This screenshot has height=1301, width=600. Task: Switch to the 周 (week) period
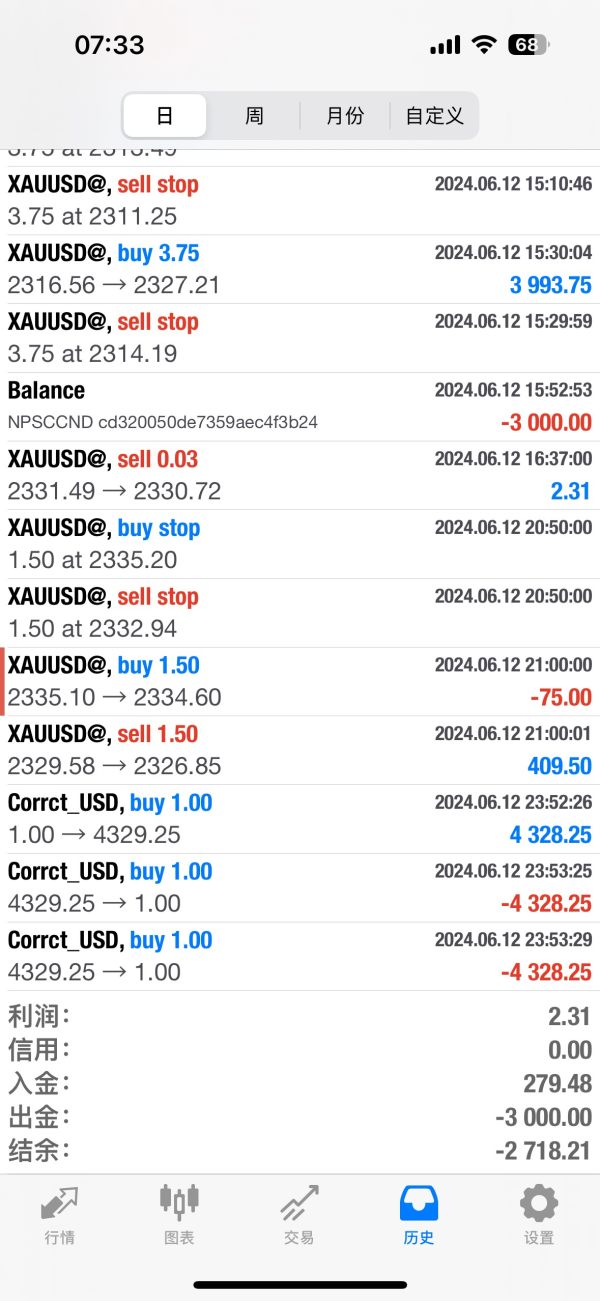254,116
